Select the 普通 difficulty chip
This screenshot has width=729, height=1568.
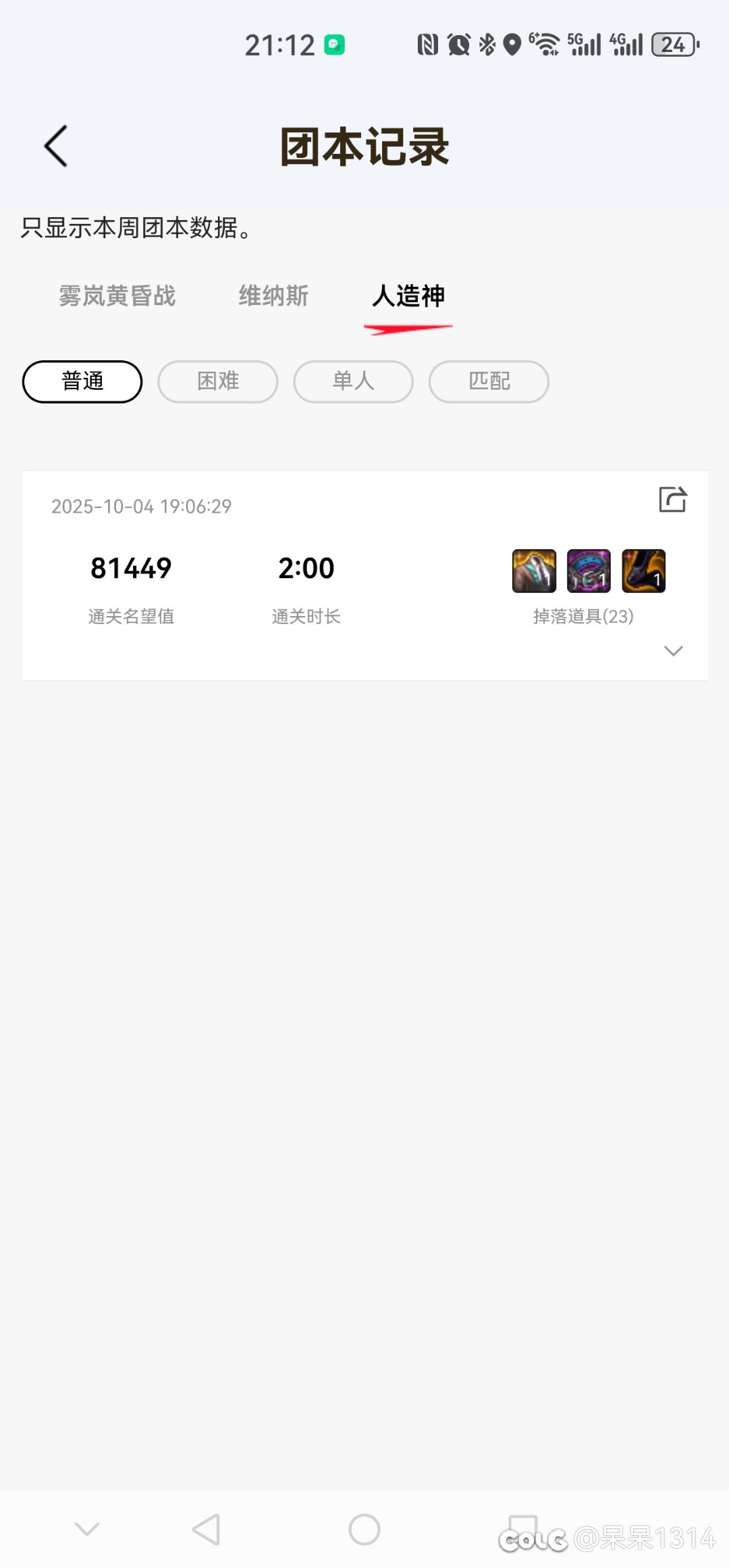tap(82, 382)
